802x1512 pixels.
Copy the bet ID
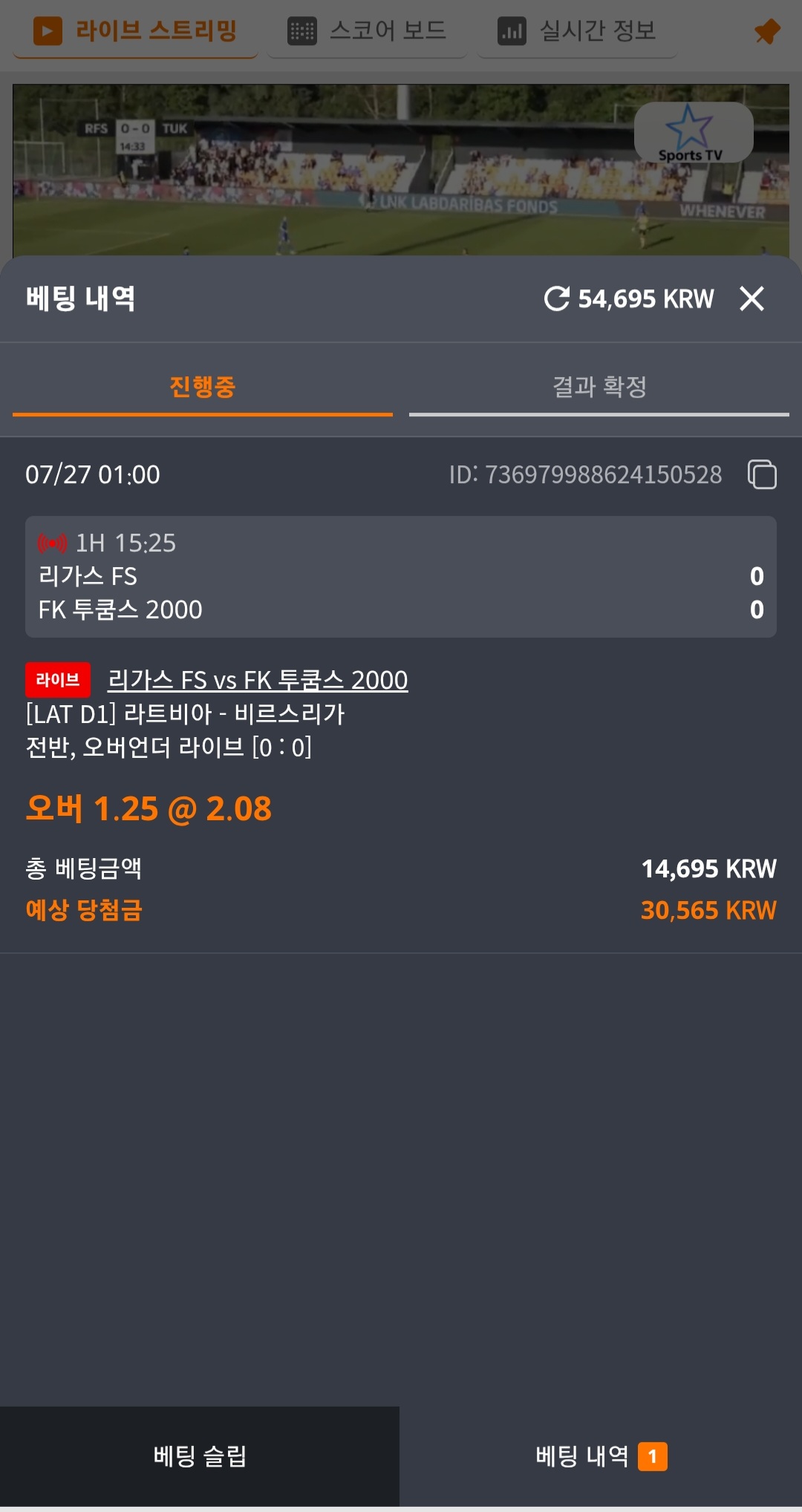(x=762, y=475)
